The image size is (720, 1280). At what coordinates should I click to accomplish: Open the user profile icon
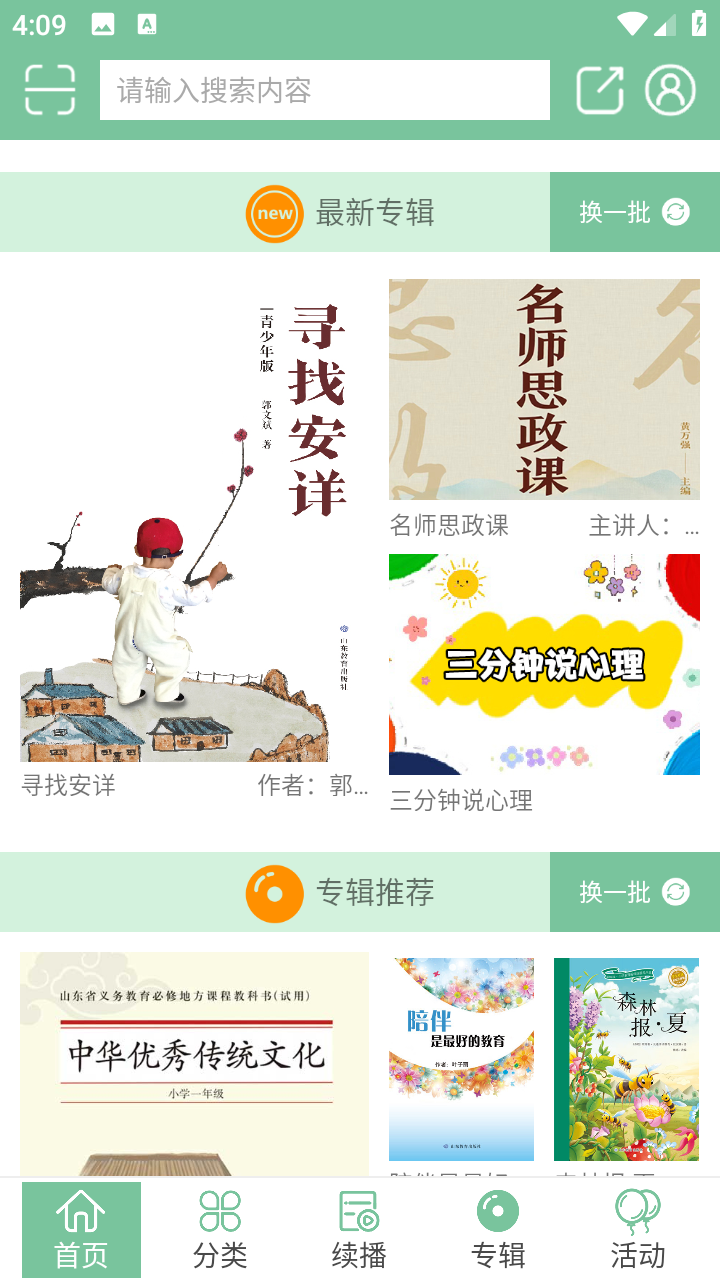tap(670, 90)
